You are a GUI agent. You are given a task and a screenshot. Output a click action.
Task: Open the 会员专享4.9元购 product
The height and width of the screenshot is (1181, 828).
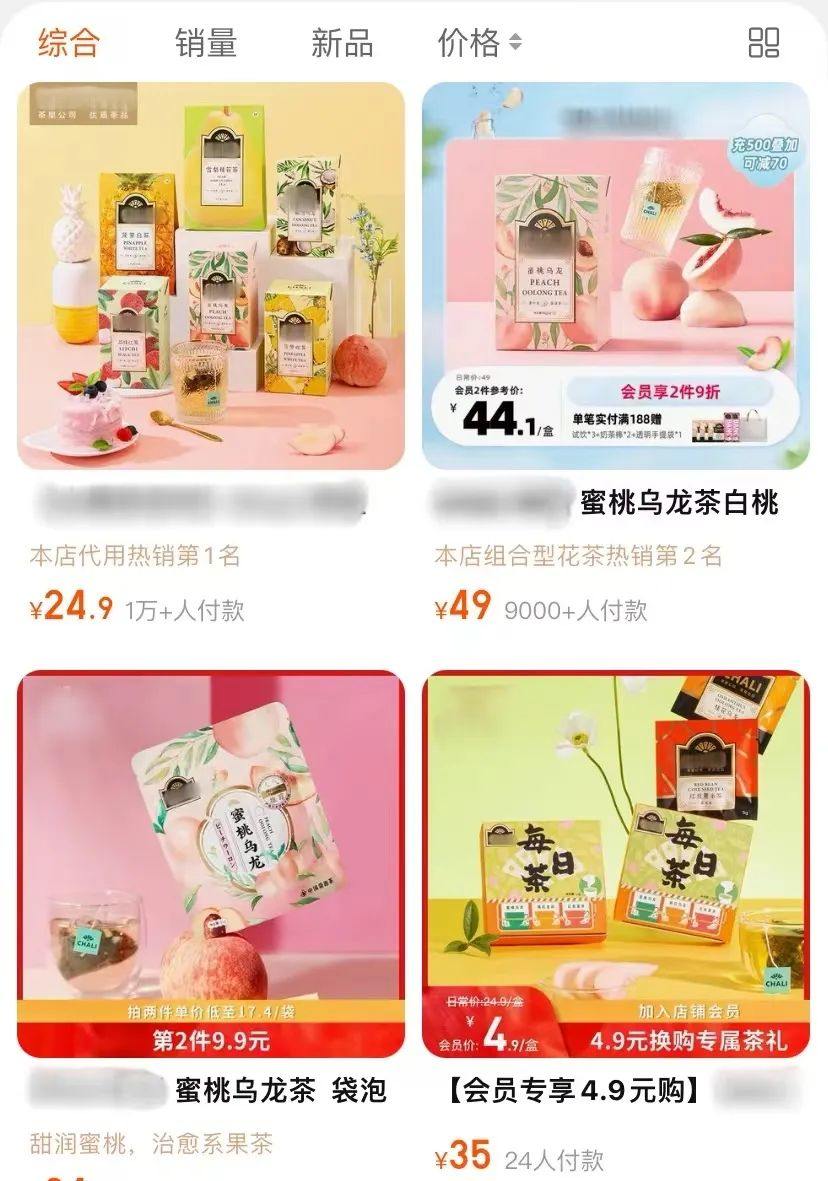615,863
